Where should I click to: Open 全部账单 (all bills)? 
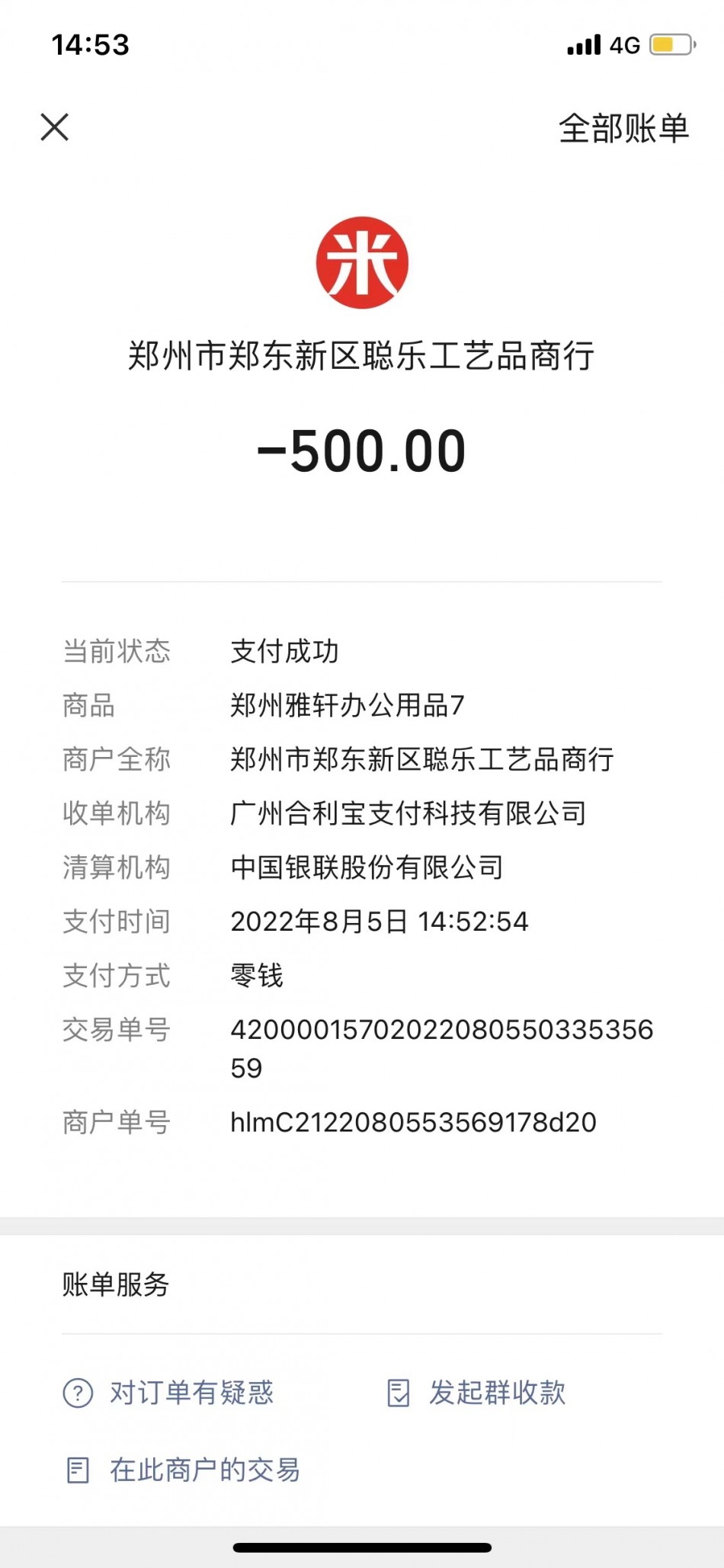pos(623,128)
